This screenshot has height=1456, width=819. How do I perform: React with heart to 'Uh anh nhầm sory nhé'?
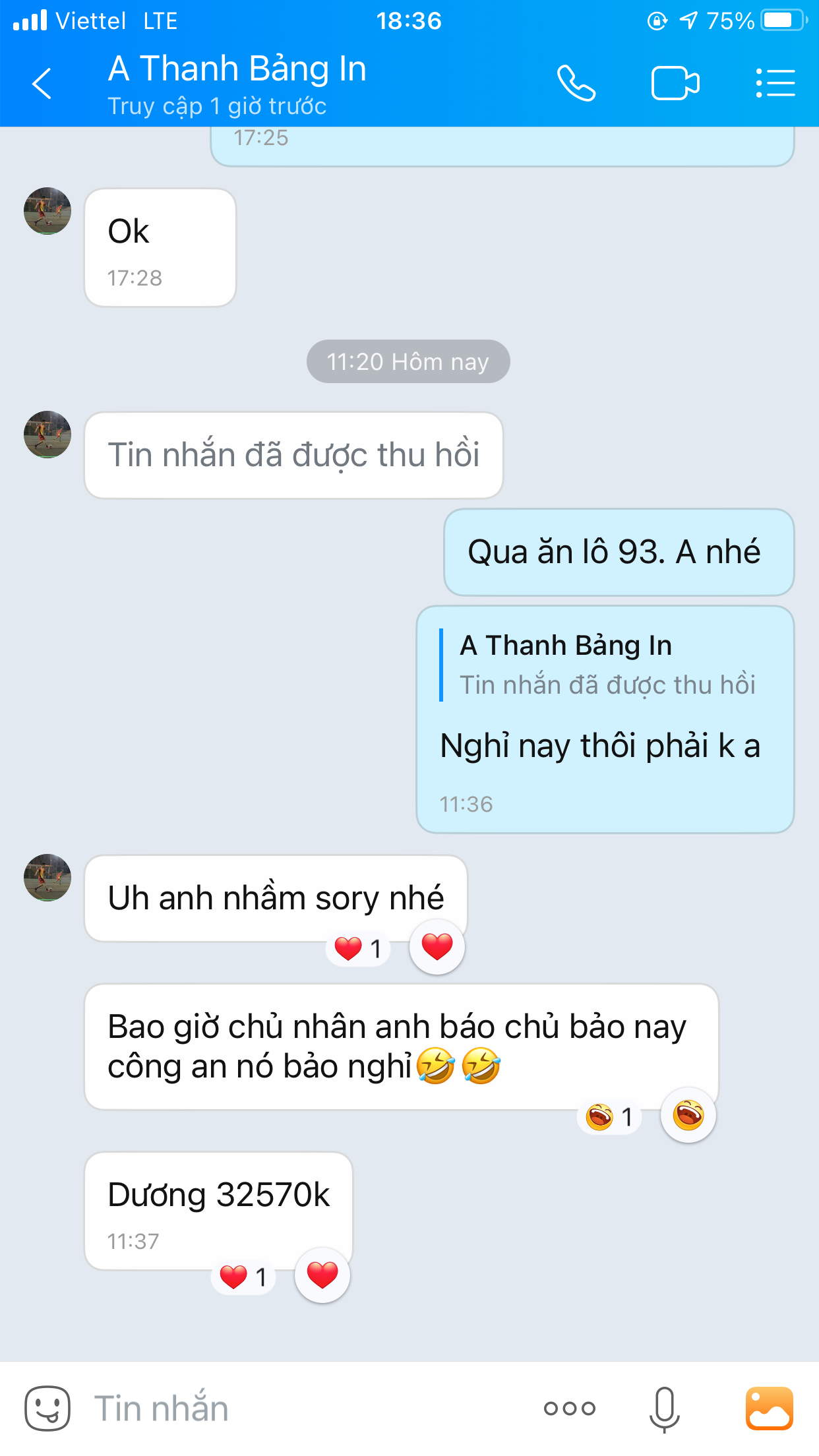click(437, 947)
